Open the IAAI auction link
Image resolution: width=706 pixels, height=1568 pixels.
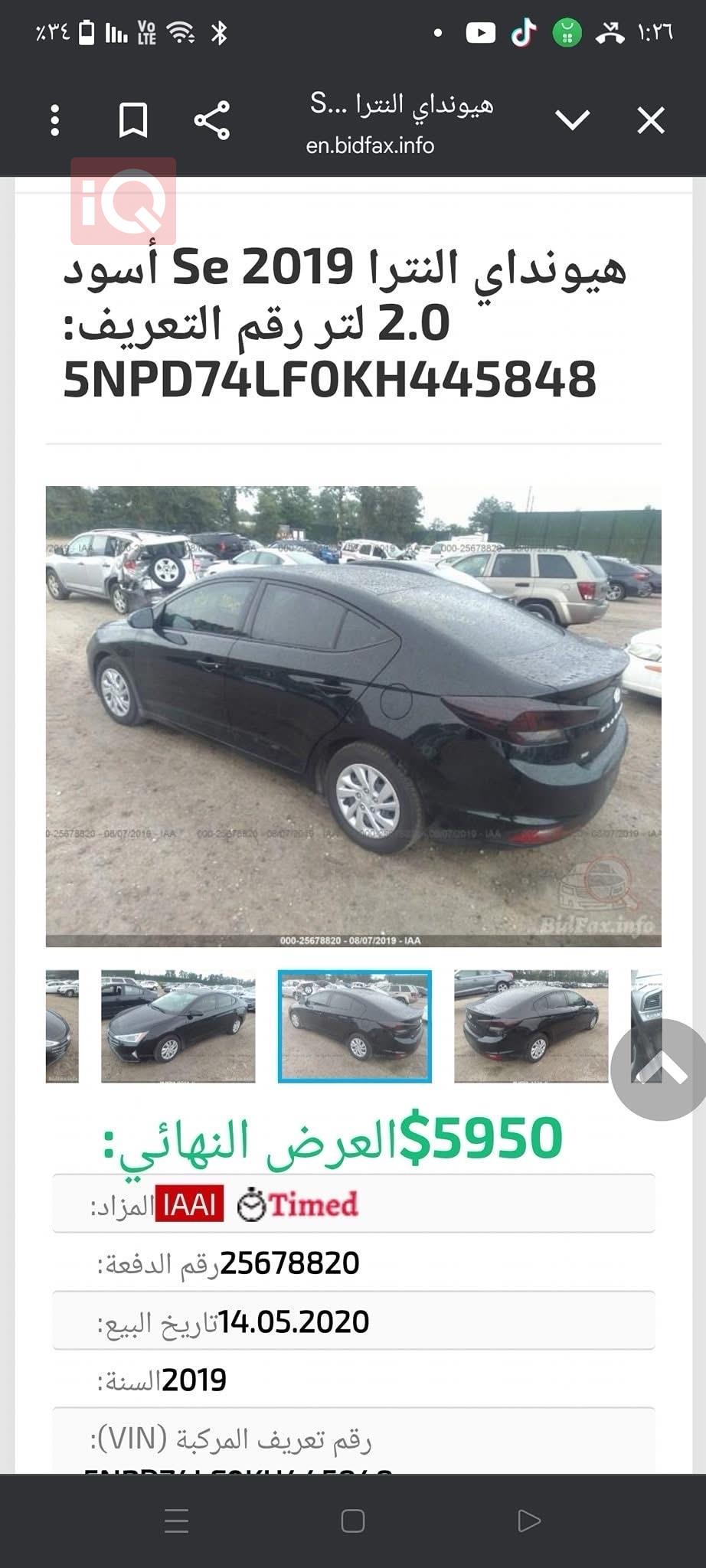189,1204
